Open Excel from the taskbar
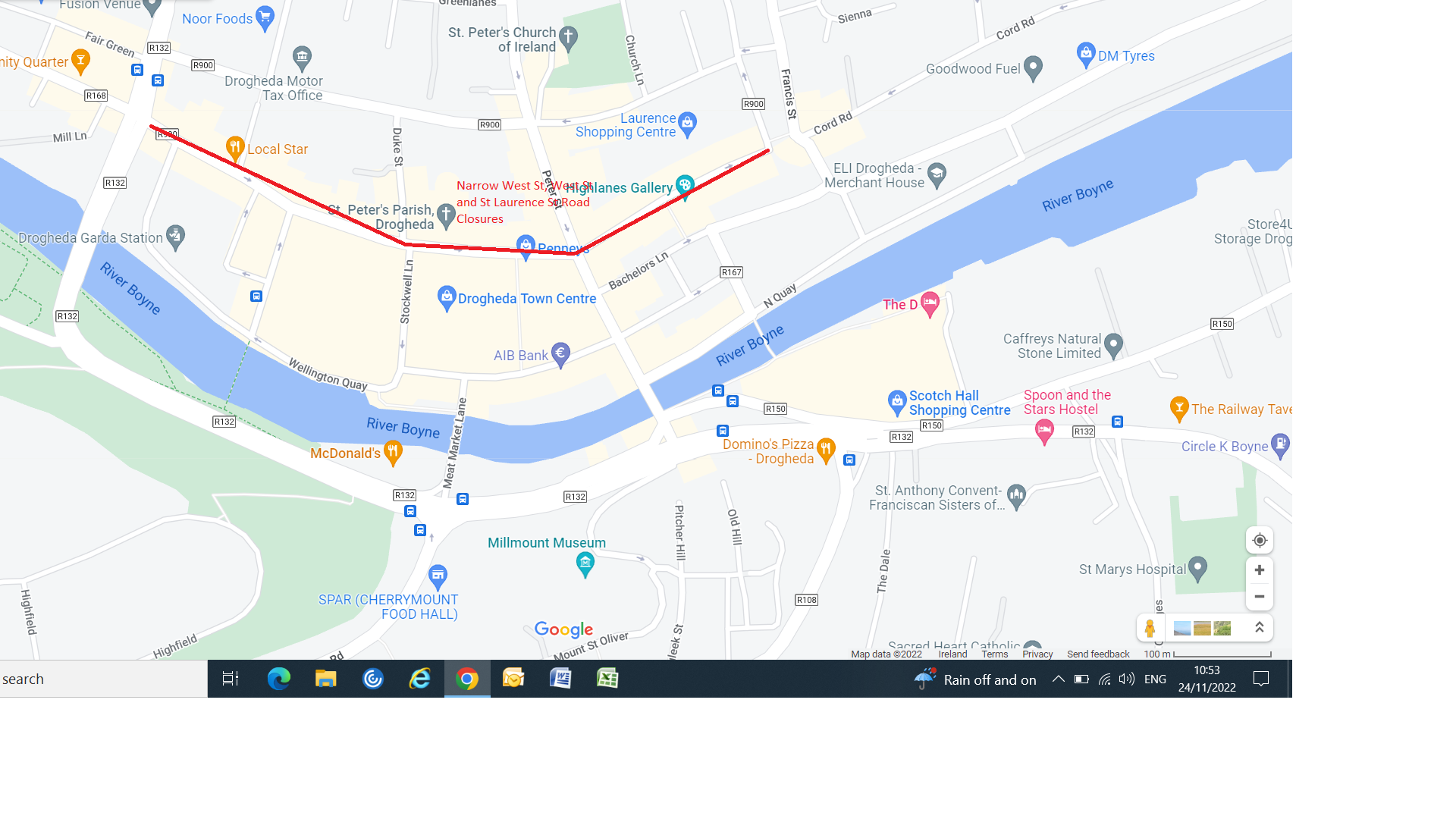The image size is (1456, 819). (607, 679)
